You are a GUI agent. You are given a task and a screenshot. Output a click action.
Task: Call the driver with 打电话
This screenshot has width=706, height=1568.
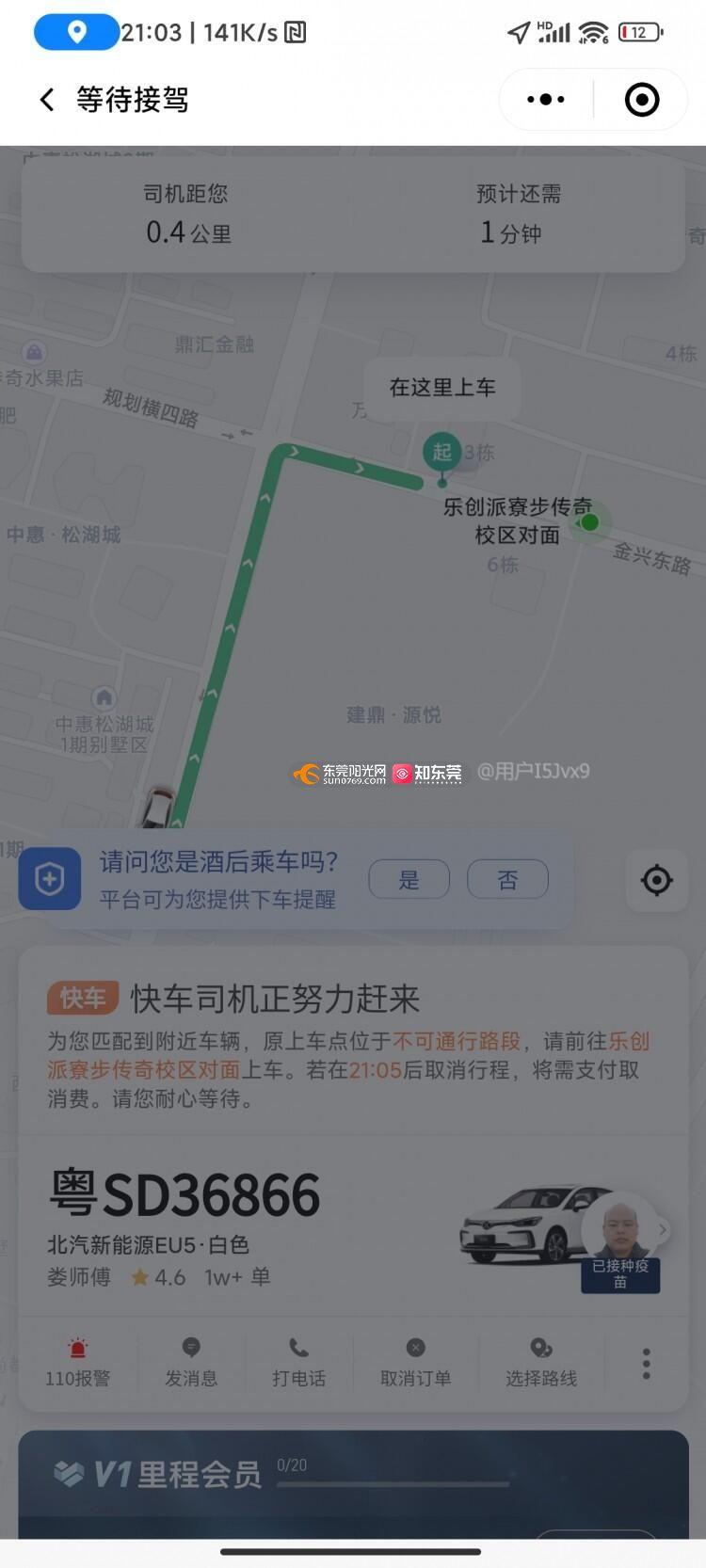(x=298, y=1362)
